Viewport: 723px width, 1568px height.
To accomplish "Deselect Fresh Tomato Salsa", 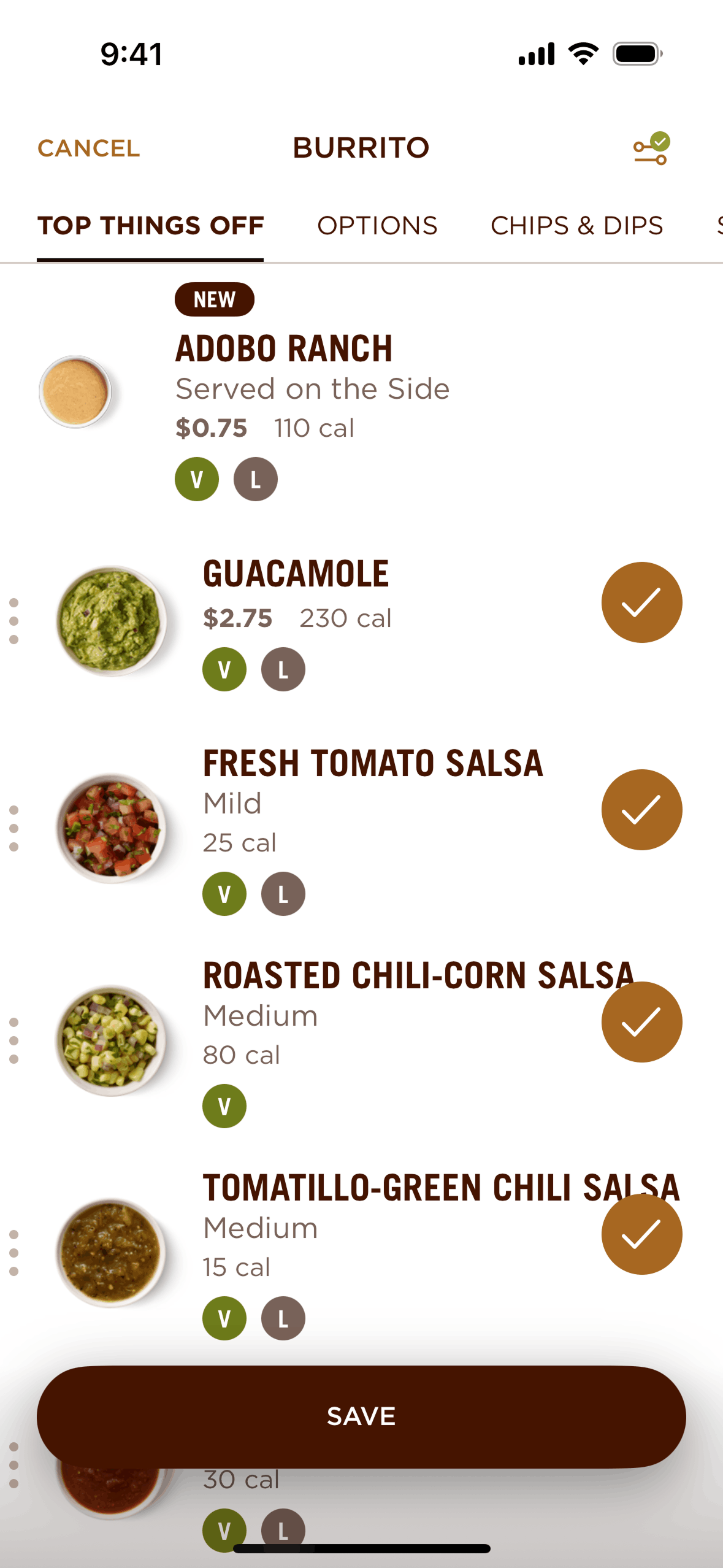I will coord(641,810).
